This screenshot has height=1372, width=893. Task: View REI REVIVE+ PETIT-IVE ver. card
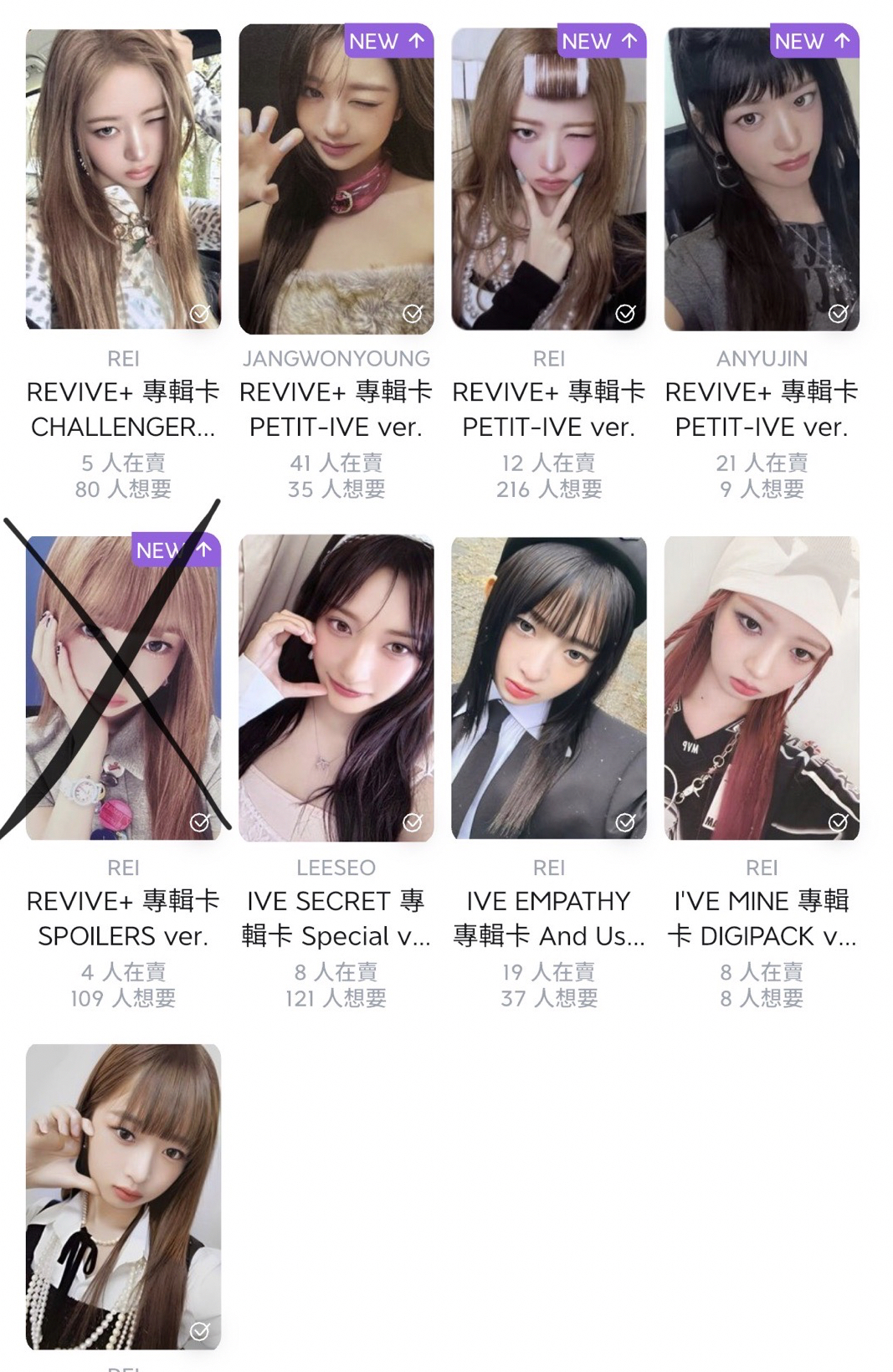pos(548,179)
